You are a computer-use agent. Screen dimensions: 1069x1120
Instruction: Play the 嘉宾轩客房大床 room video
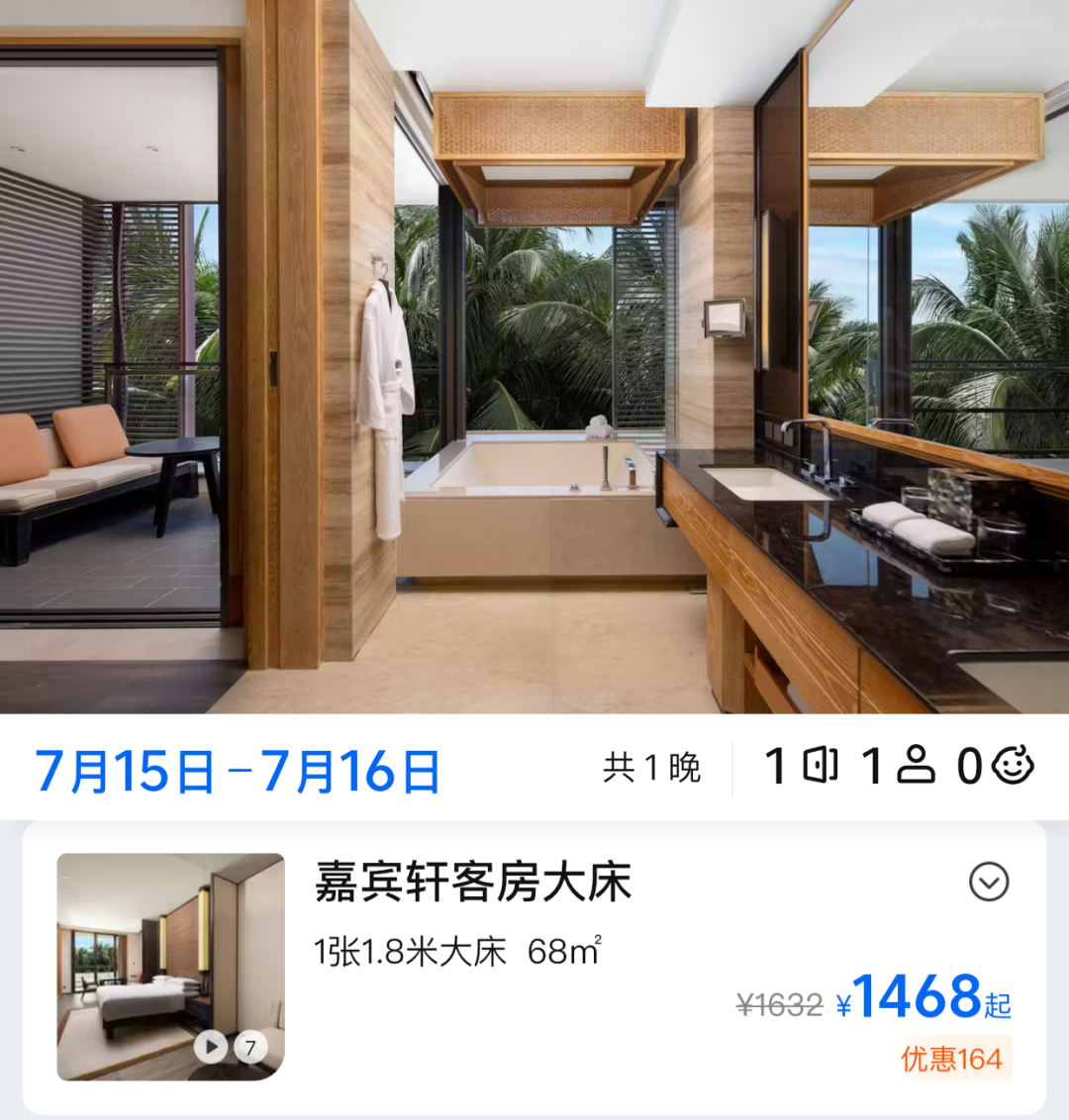coord(211,1046)
